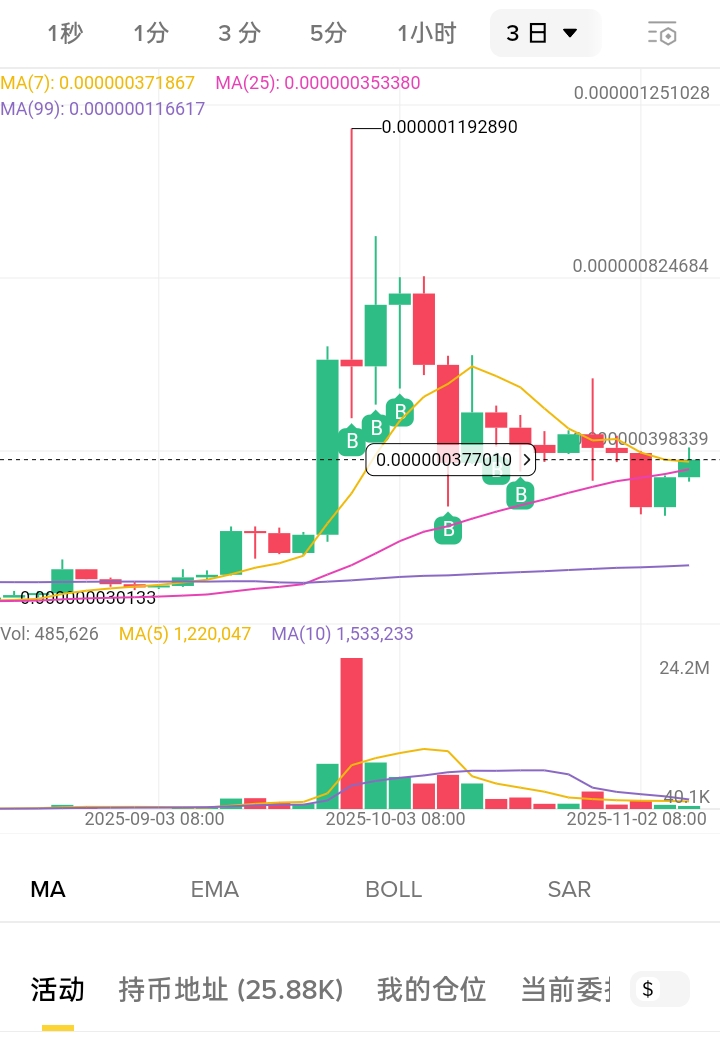This screenshot has width=720, height=1053.
Task: Open the 活动 tab
Action: [x=57, y=990]
